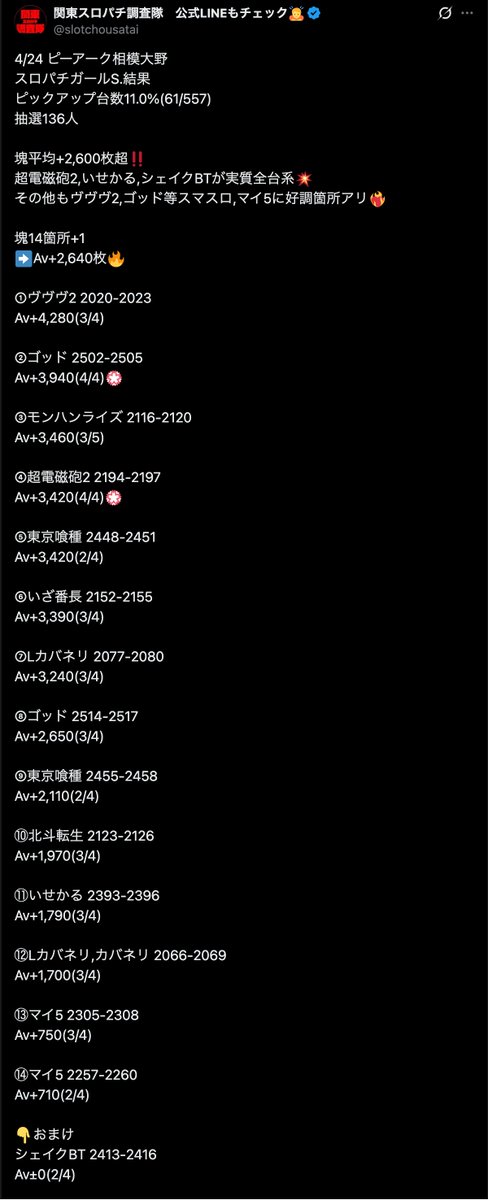Open the @slotchousatai handle profile
This screenshot has width=488, height=1200.
point(95,33)
